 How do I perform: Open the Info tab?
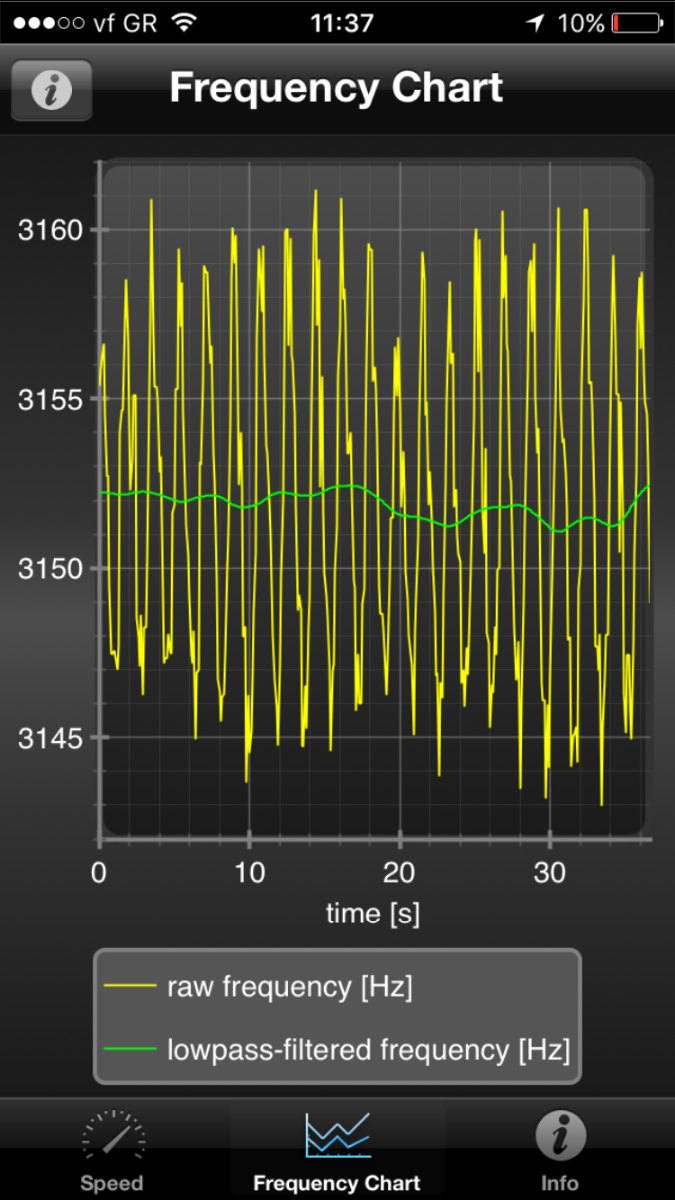click(x=560, y=1150)
